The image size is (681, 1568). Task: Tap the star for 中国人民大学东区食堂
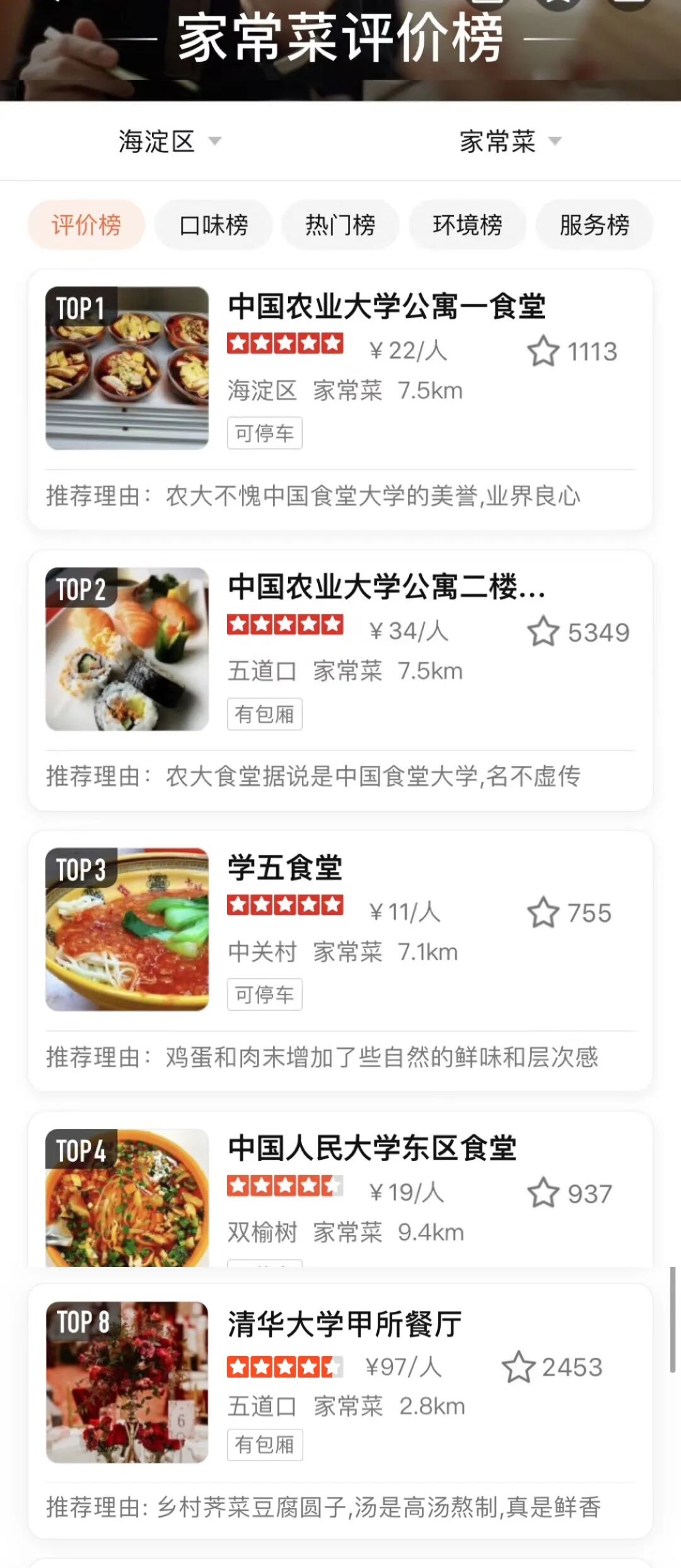point(543,1194)
